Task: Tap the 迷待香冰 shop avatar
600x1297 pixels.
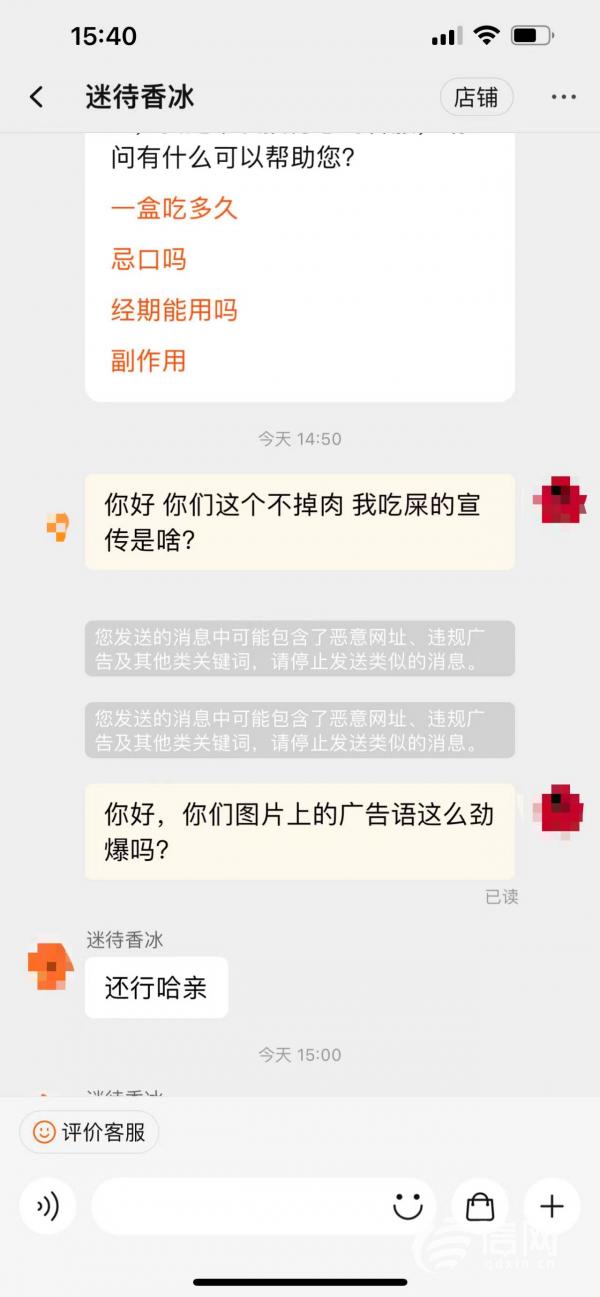Action: [50, 967]
